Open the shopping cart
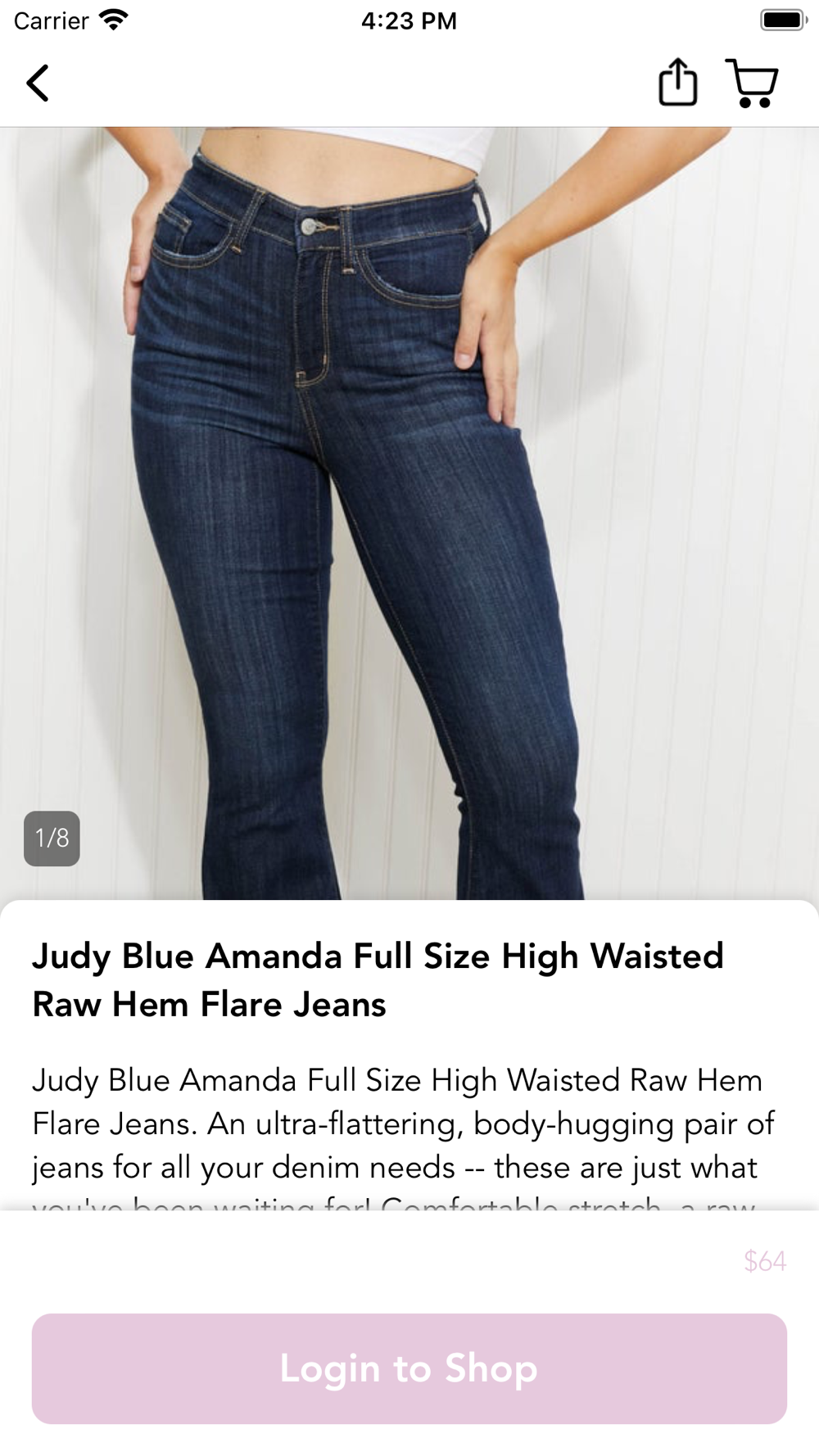The width and height of the screenshot is (819, 1456). (751, 83)
